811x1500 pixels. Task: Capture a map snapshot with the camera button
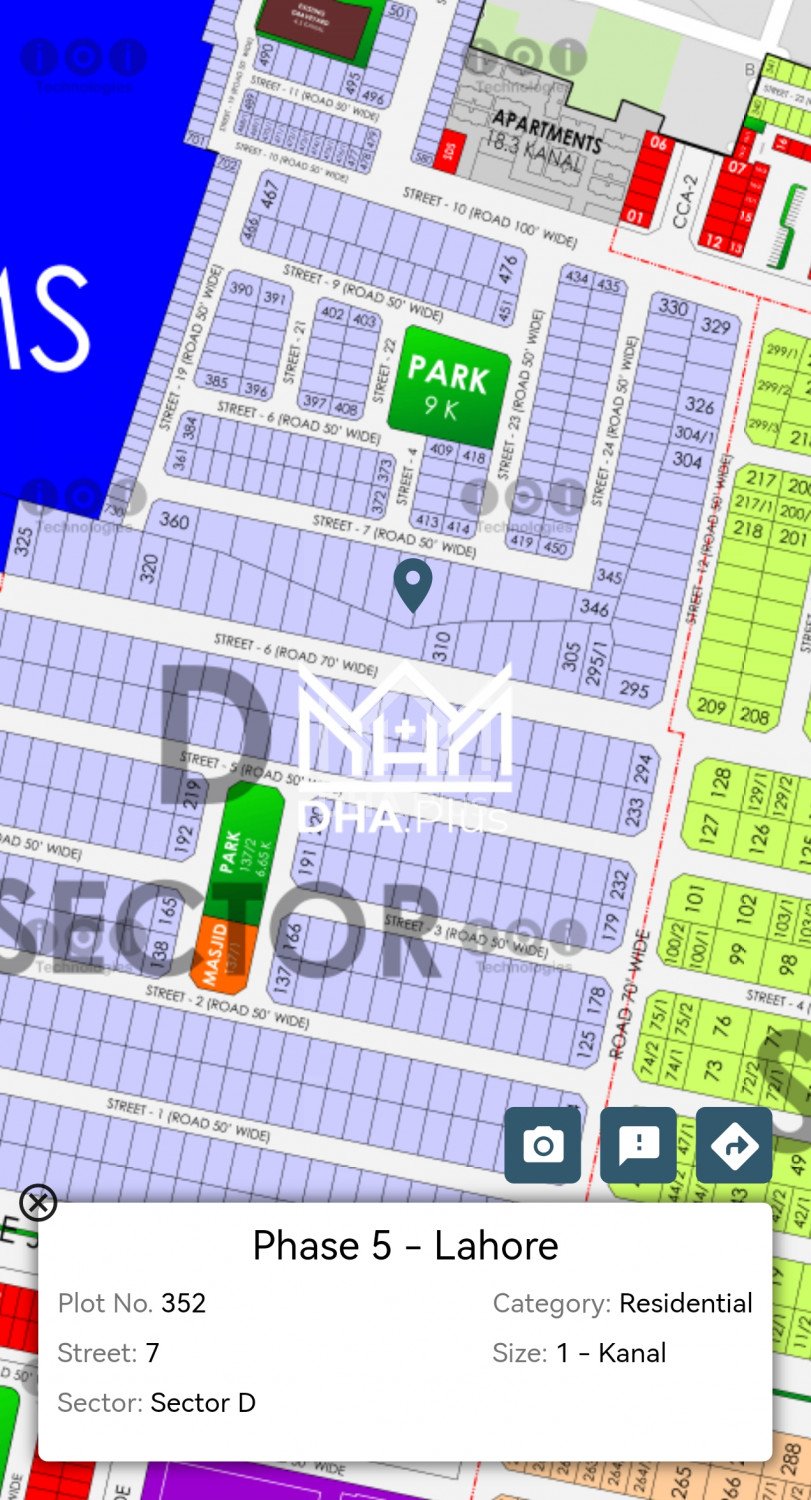coord(542,1145)
